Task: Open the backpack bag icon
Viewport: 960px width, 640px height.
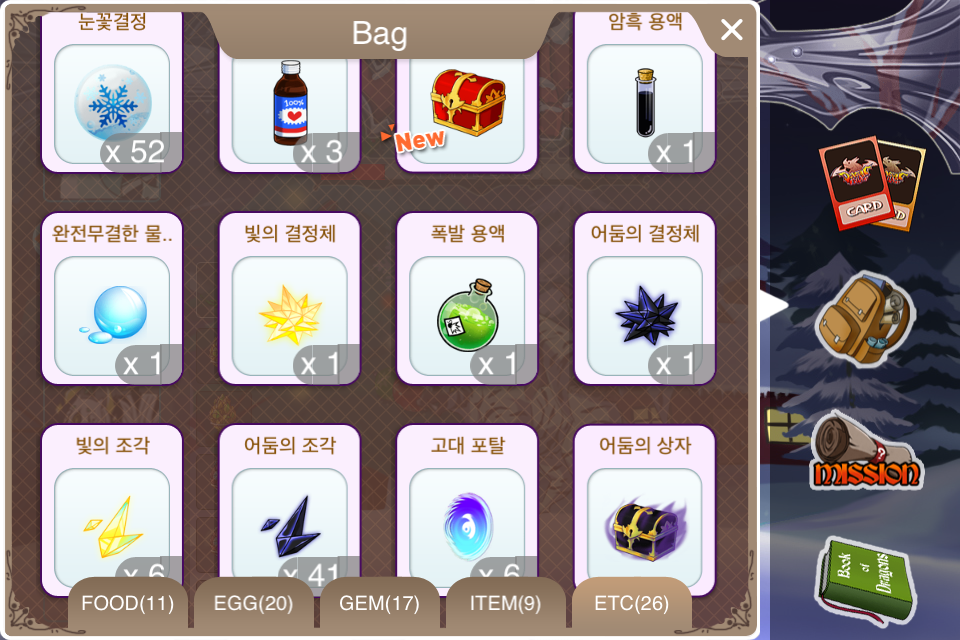Action: pyautogui.click(x=865, y=319)
